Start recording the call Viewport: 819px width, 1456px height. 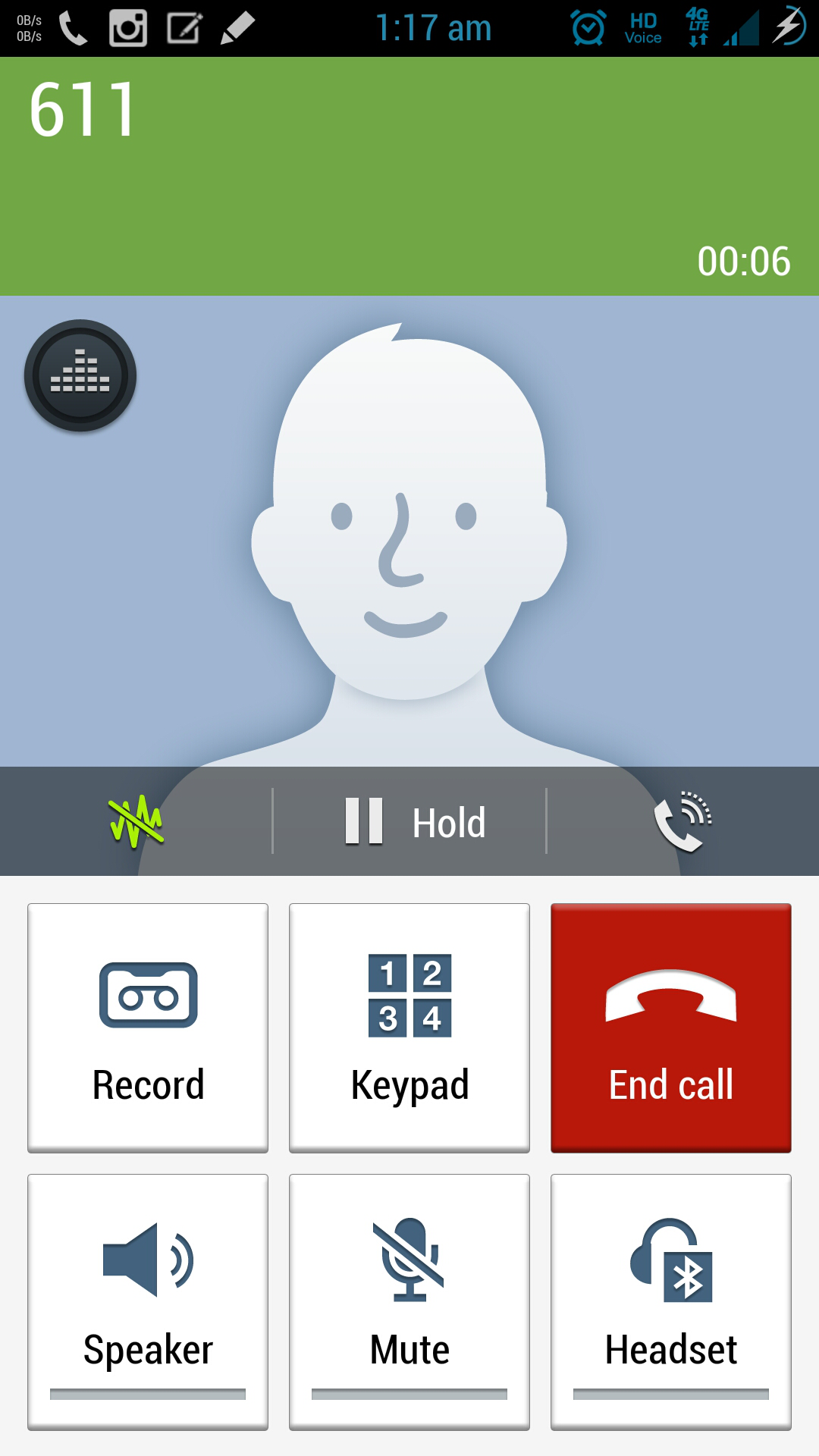pos(148,1028)
